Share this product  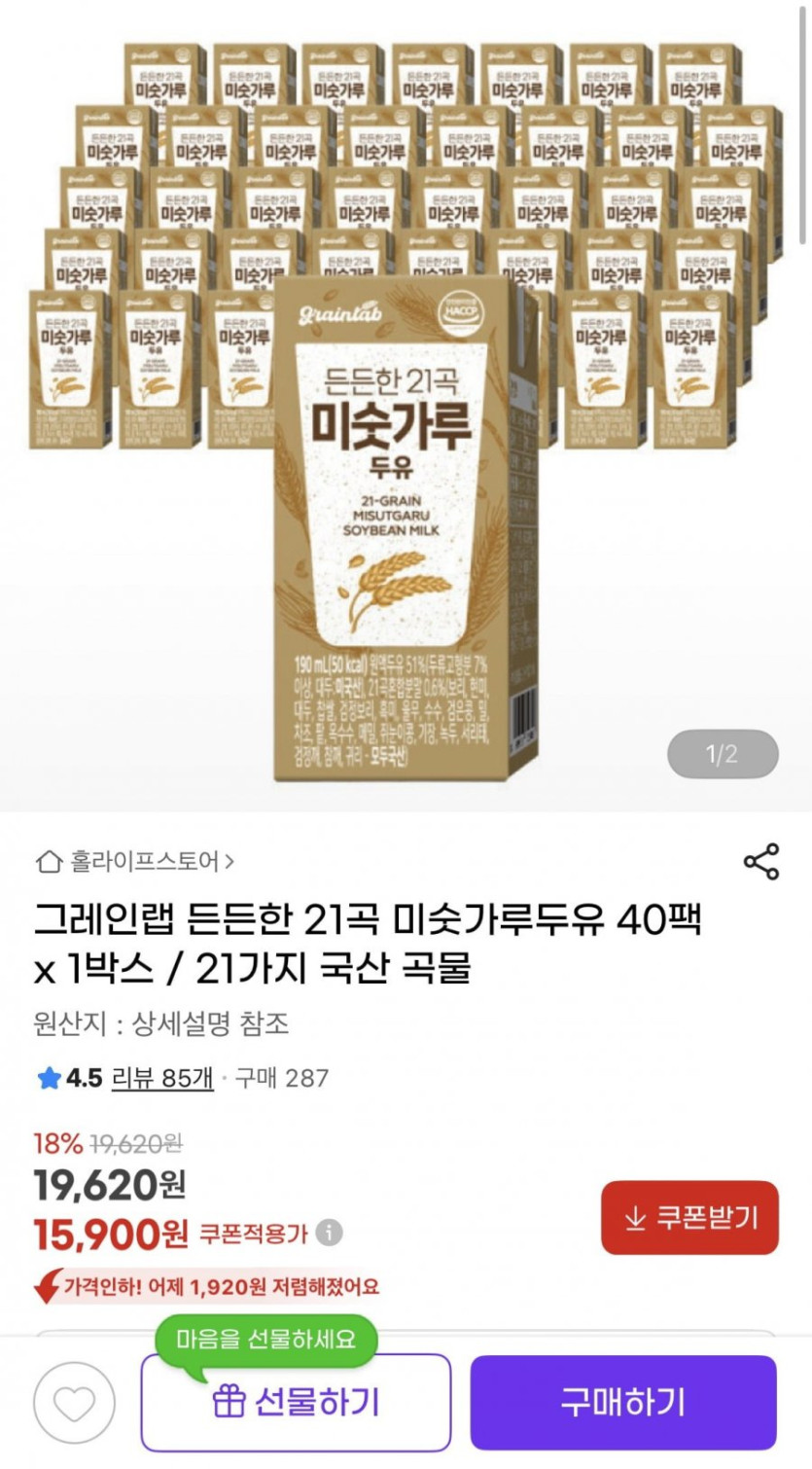tap(760, 862)
